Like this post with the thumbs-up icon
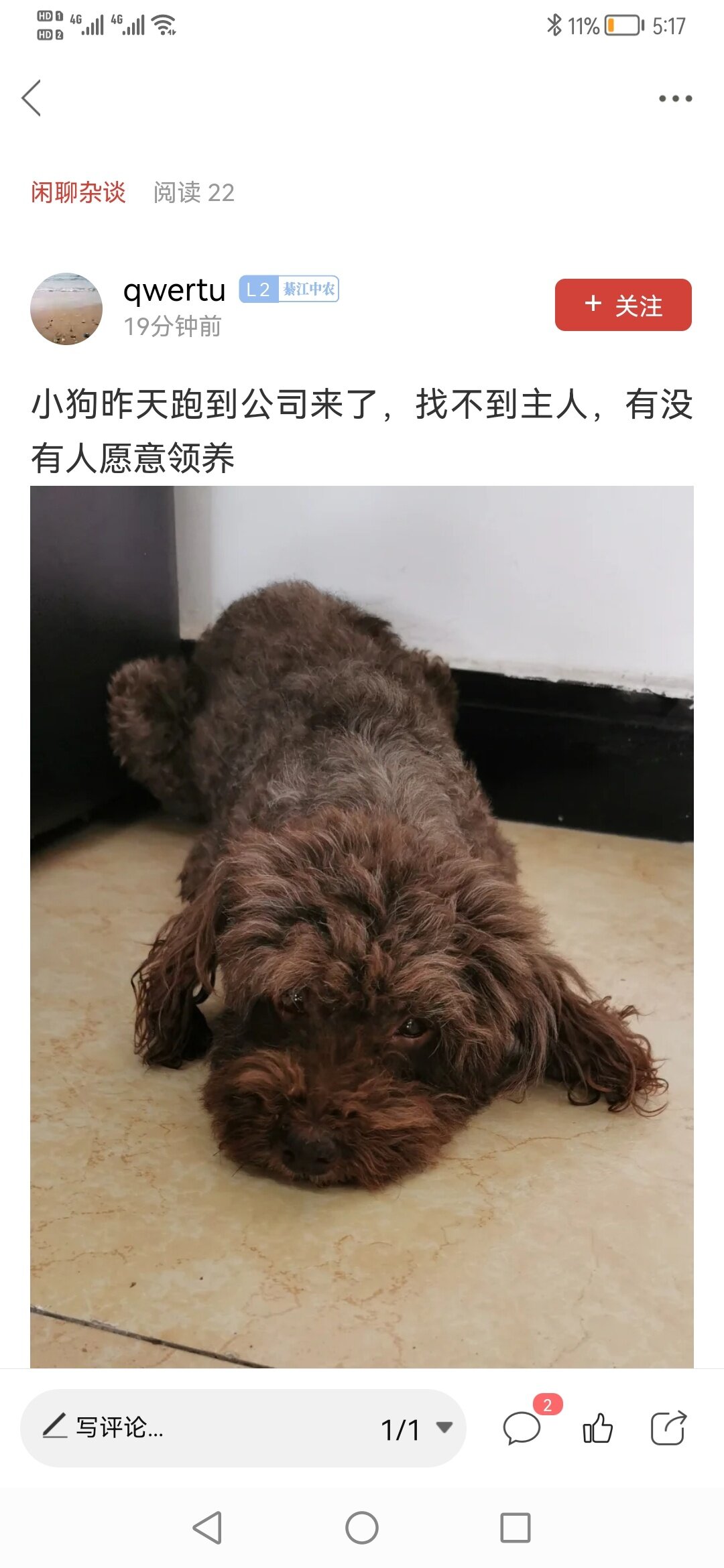724x1568 pixels. pos(597,1427)
